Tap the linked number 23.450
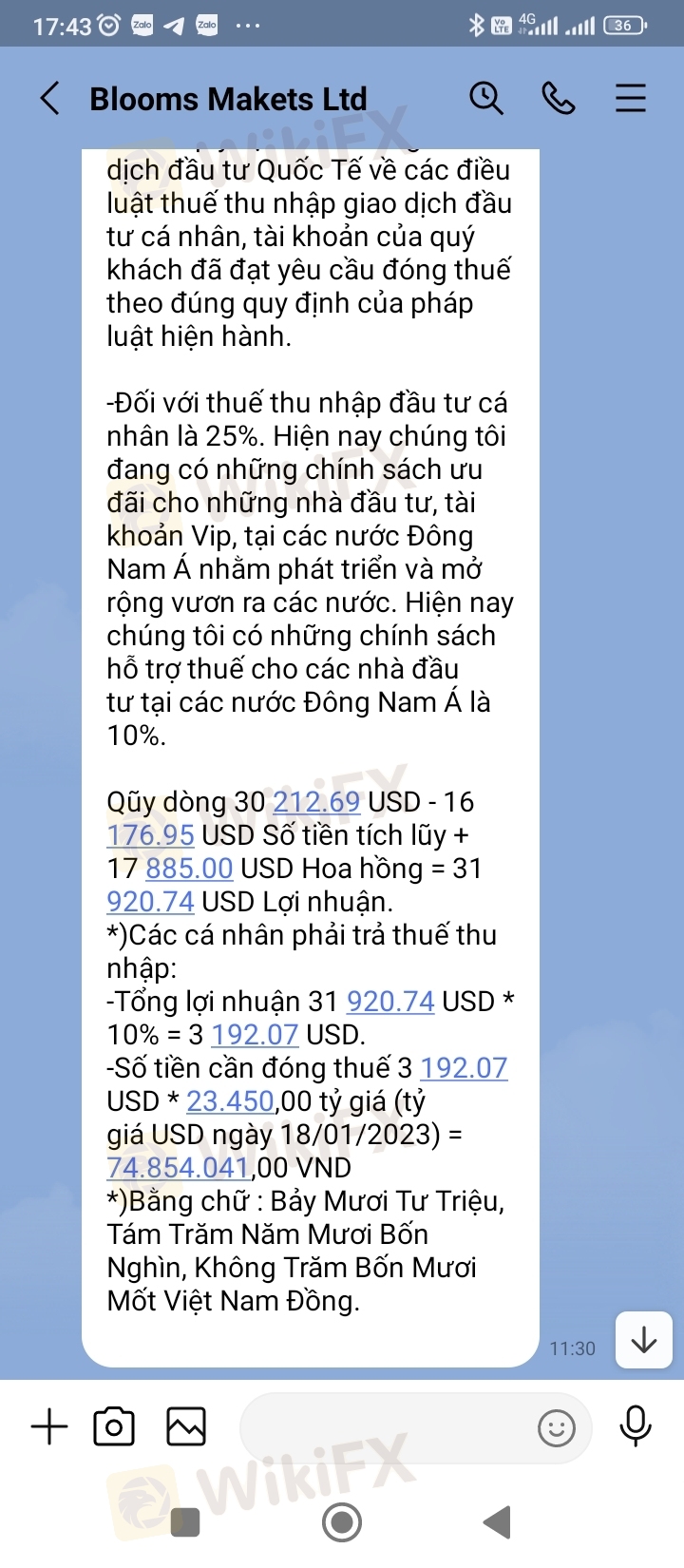The height and width of the screenshot is (1568, 684). pos(230,1101)
